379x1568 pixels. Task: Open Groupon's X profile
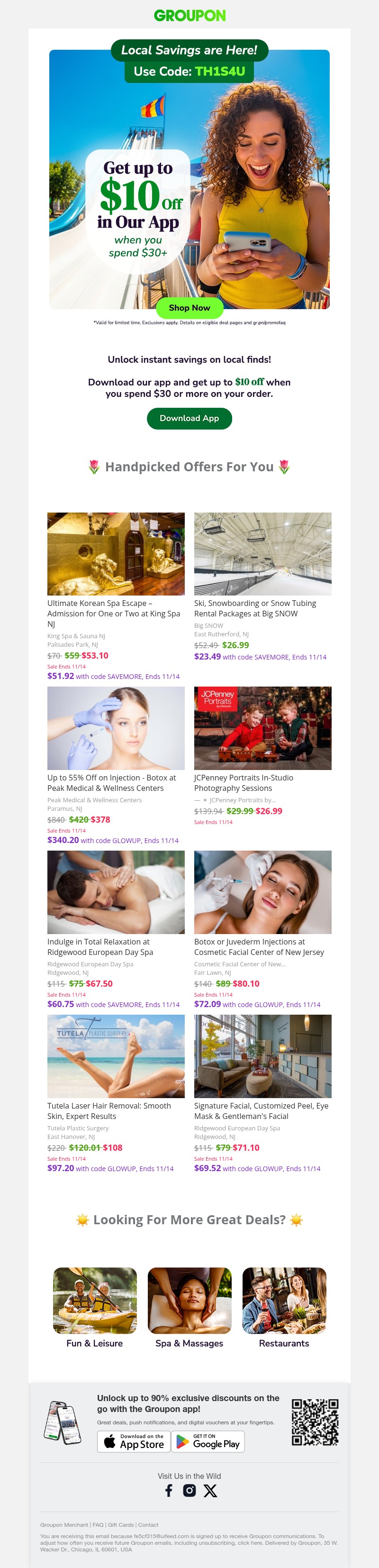coord(210,1490)
